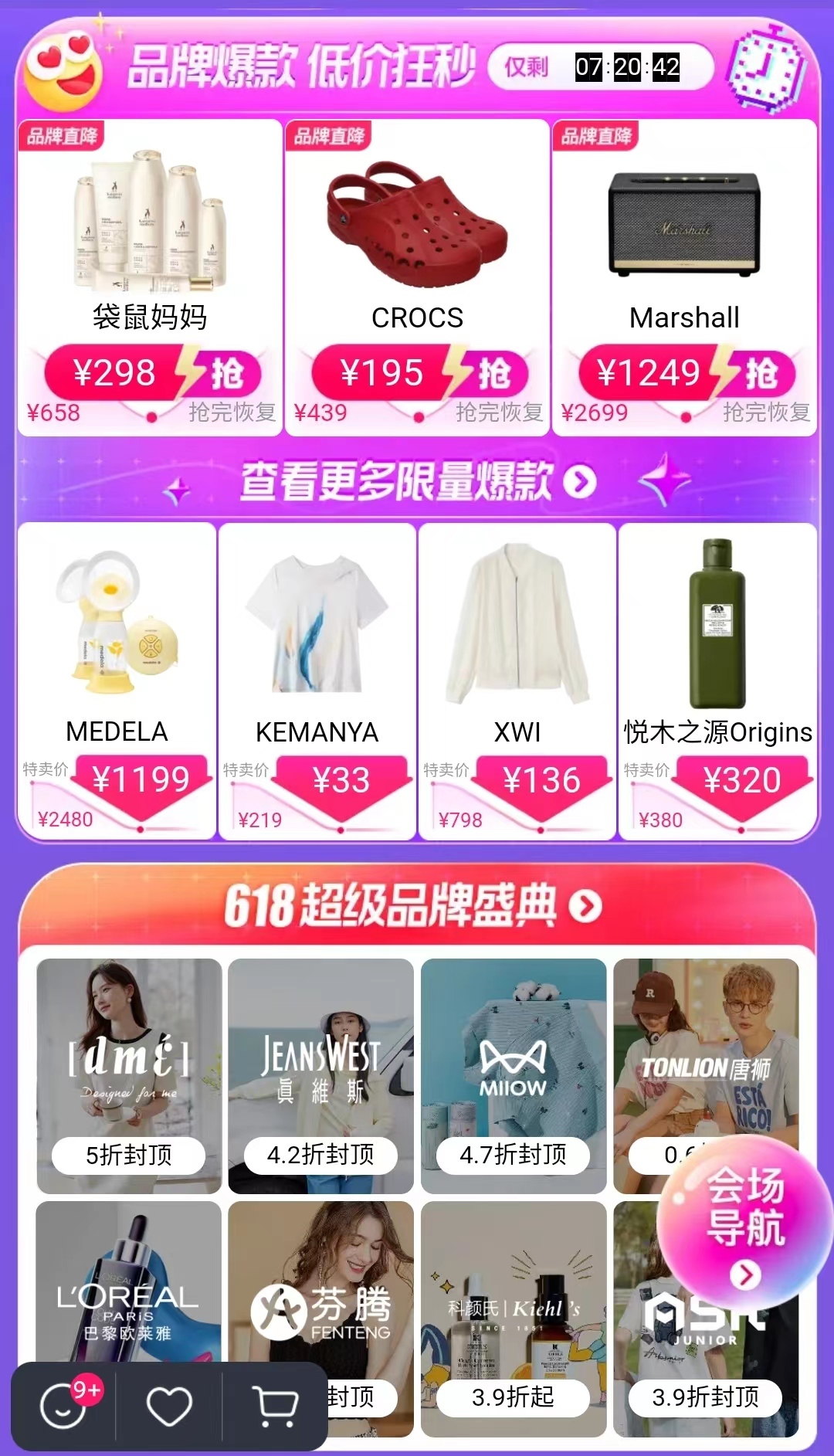834x1456 pixels.
Task: Open favorites via the heart icon
Action: (169, 1406)
